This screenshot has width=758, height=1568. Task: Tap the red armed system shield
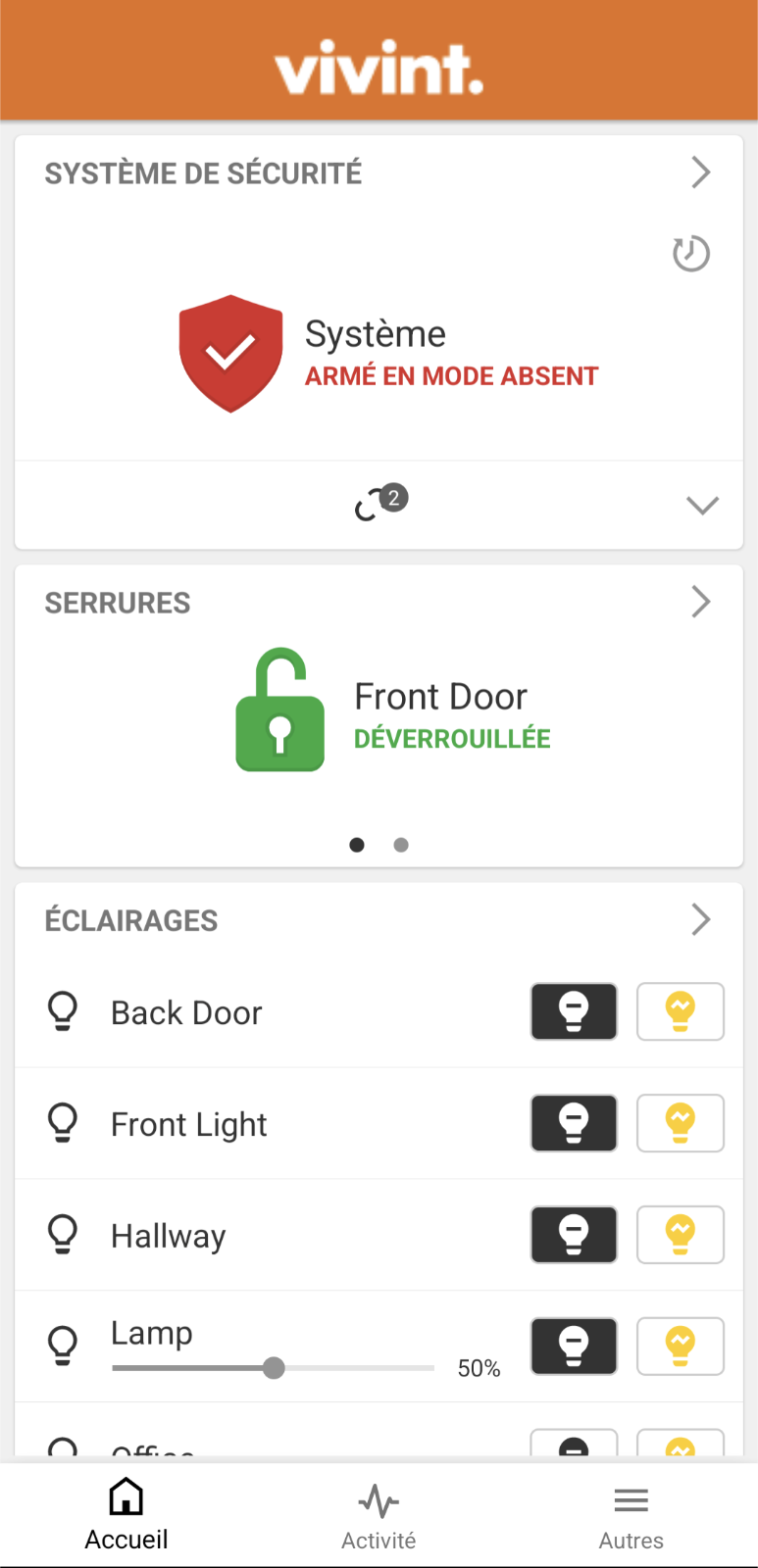point(230,353)
